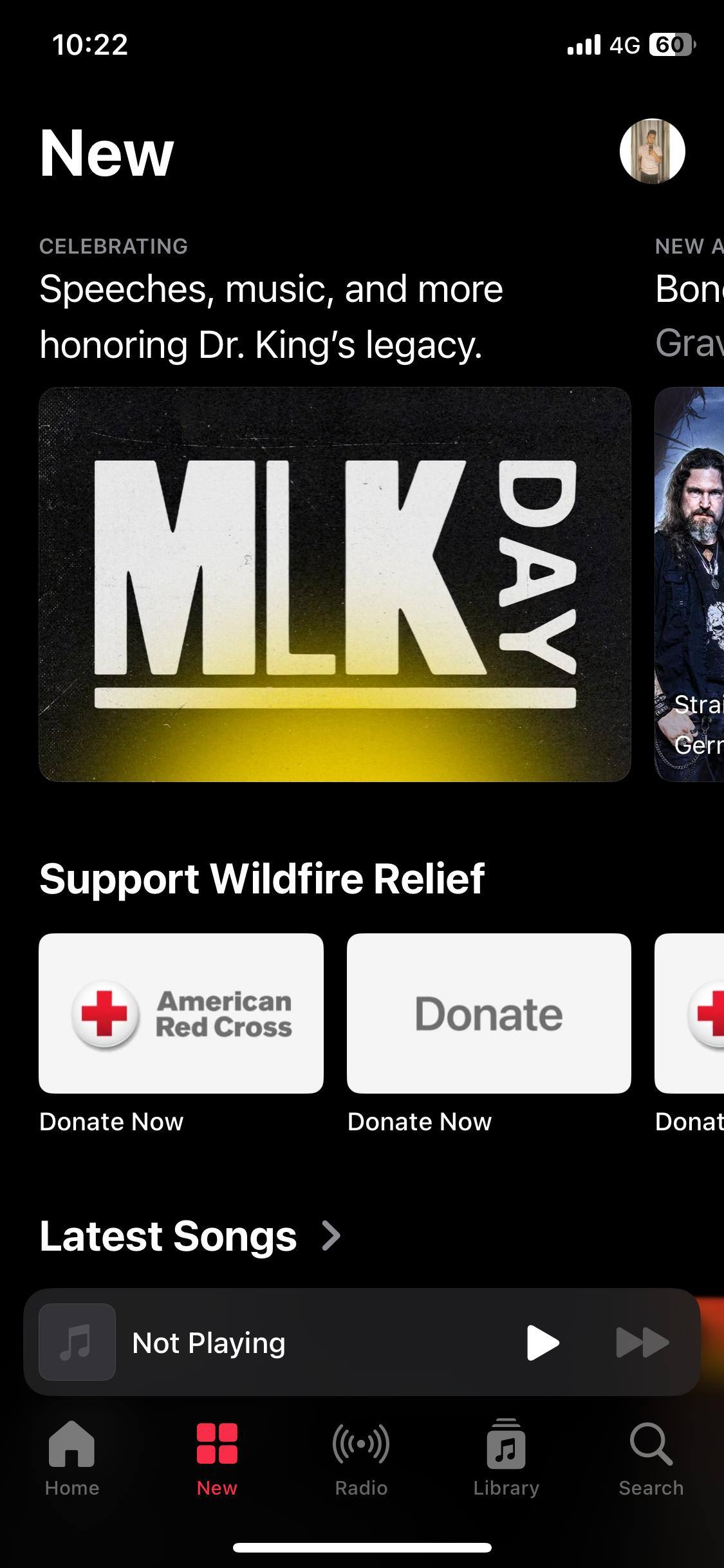The width and height of the screenshot is (724, 1568).
Task: Switch to the Radio tab
Action: [x=361, y=1459]
